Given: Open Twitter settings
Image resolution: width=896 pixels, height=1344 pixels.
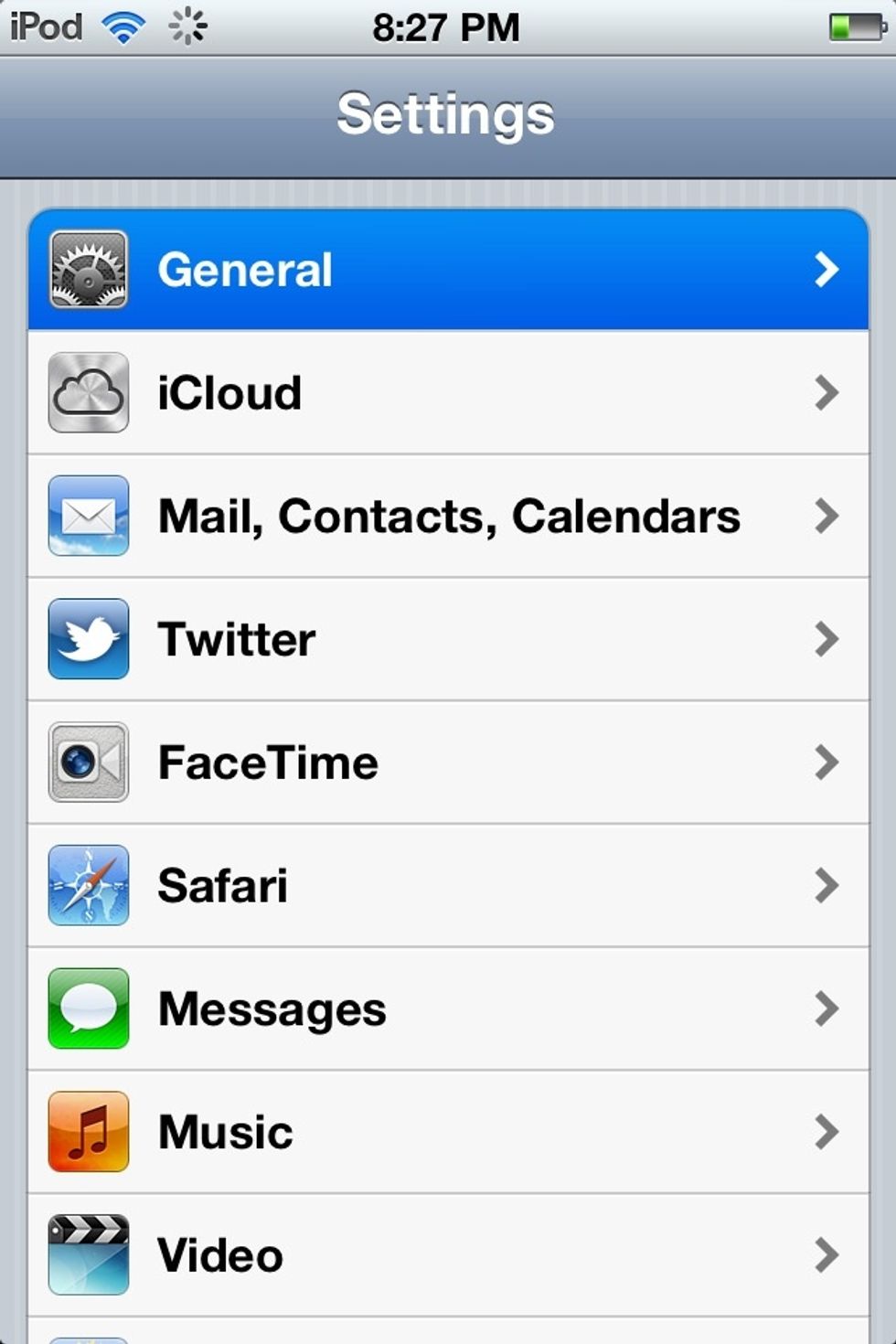Looking at the screenshot, I should click(x=448, y=639).
